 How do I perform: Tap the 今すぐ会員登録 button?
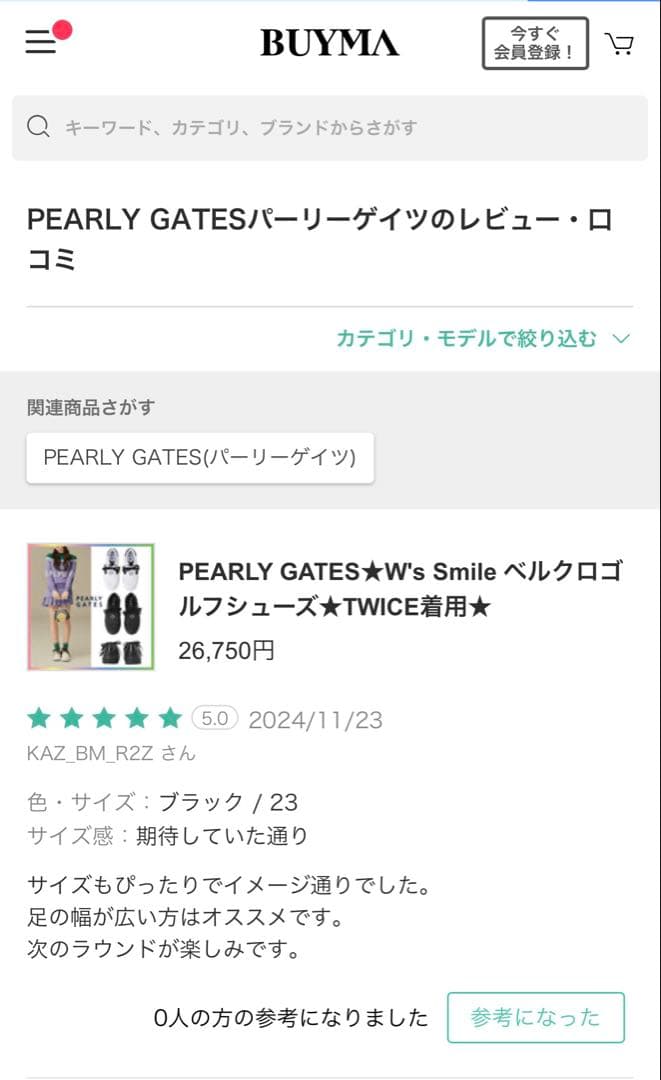(x=535, y=44)
